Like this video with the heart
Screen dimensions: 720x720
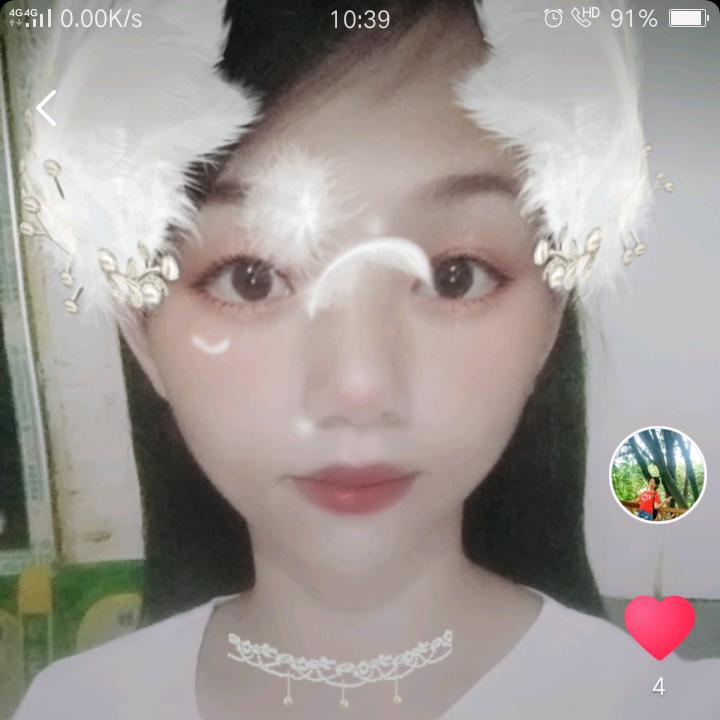point(659,627)
